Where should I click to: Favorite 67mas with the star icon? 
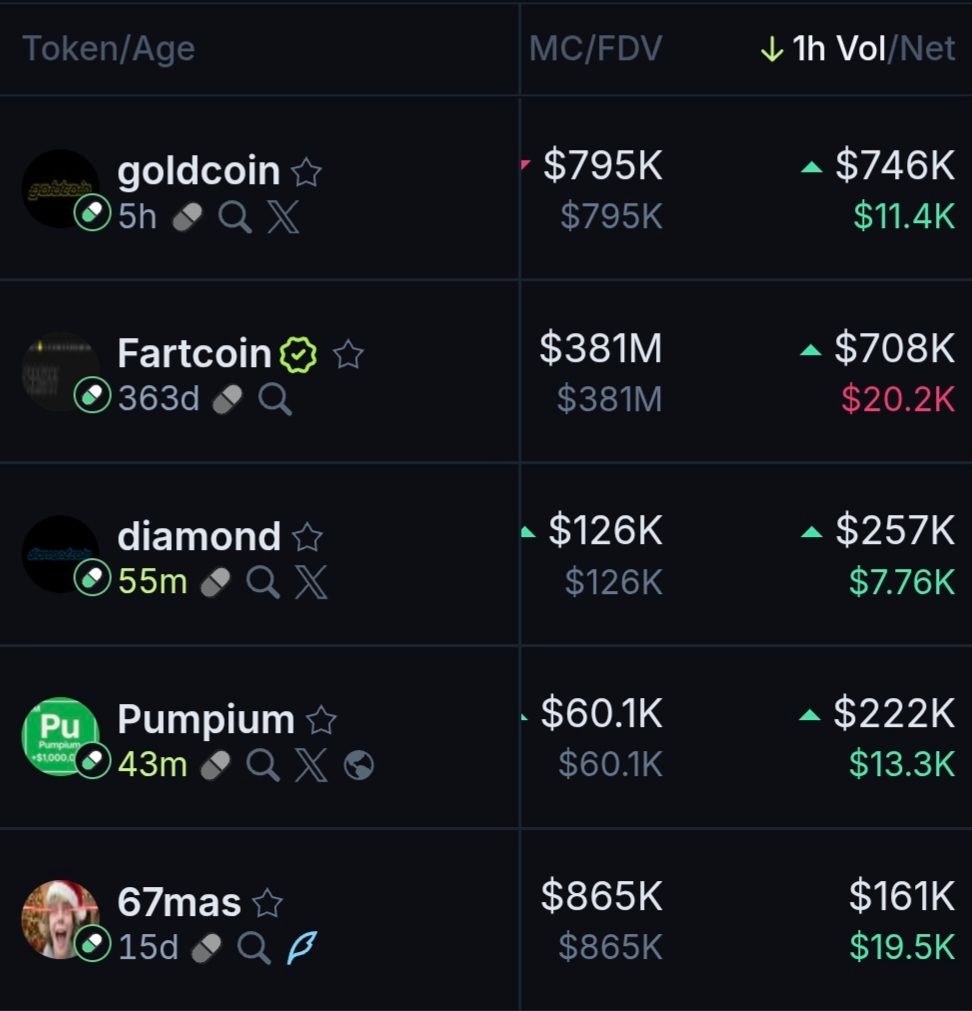[267, 904]
